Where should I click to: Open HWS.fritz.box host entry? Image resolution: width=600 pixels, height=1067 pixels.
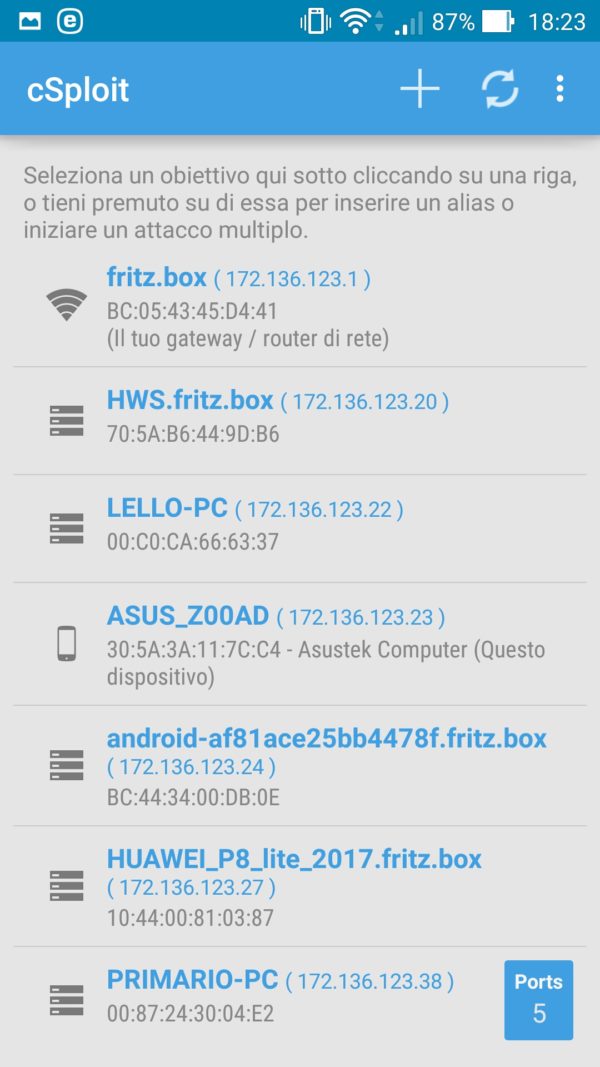click(x=300, y=421)
